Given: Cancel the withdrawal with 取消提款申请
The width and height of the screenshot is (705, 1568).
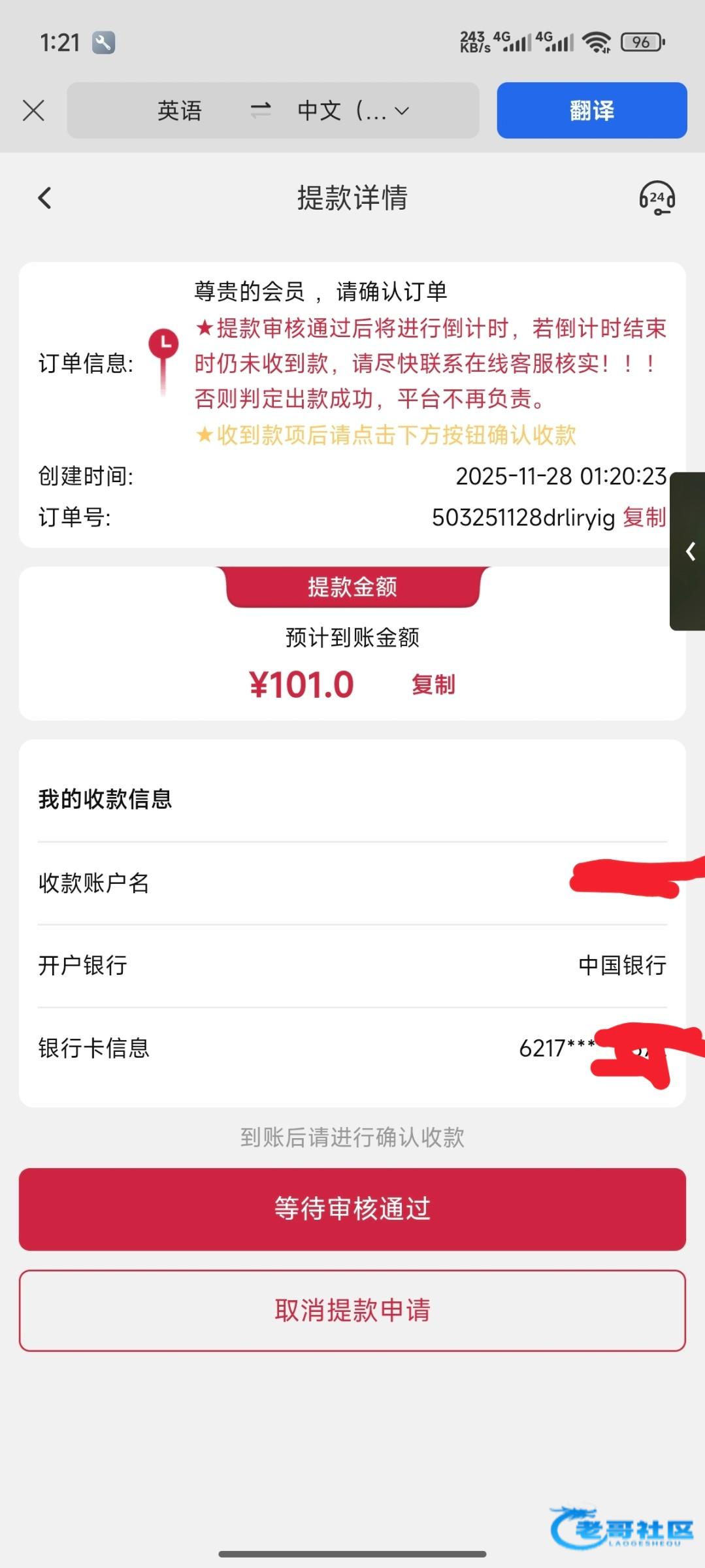Looking at the screenshot, I should (352, 1311).
